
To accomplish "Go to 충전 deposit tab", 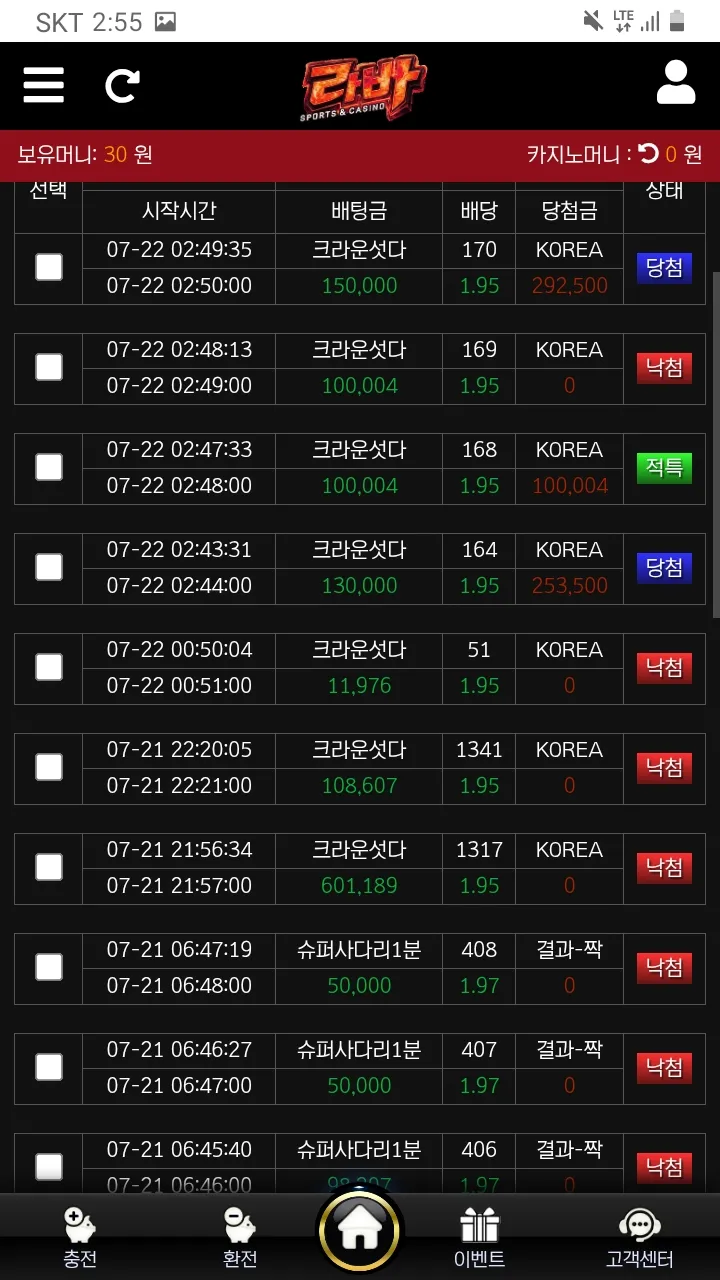I will pos(80,1238).
